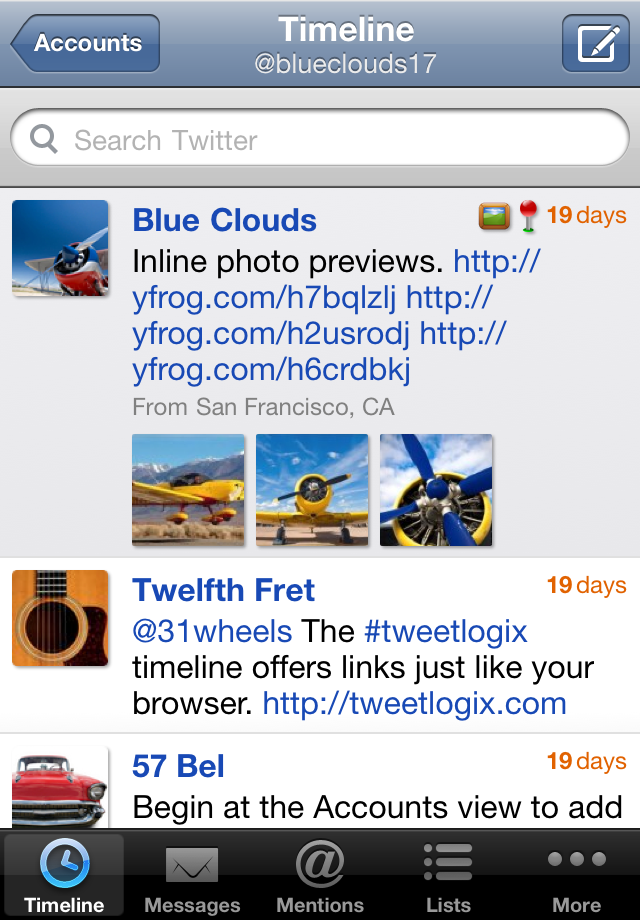Open the Lists tab
The width and height of the screenshot is (640, 920).
tap(448, 875)
